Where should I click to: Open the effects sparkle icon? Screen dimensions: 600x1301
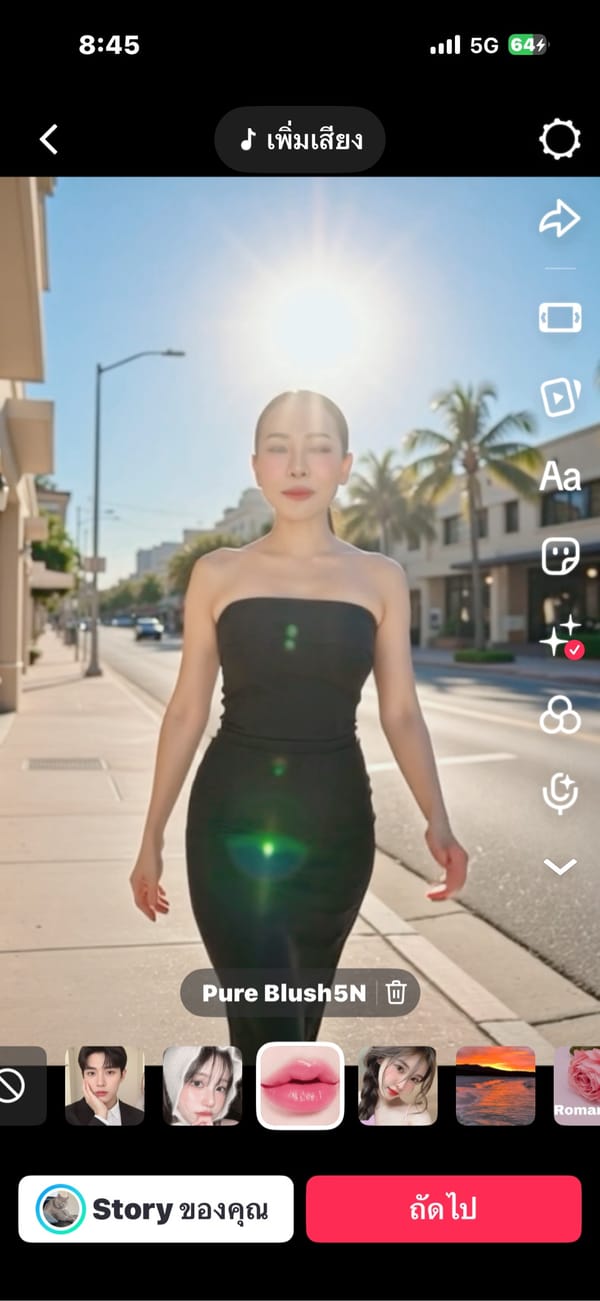pos(560,636)
